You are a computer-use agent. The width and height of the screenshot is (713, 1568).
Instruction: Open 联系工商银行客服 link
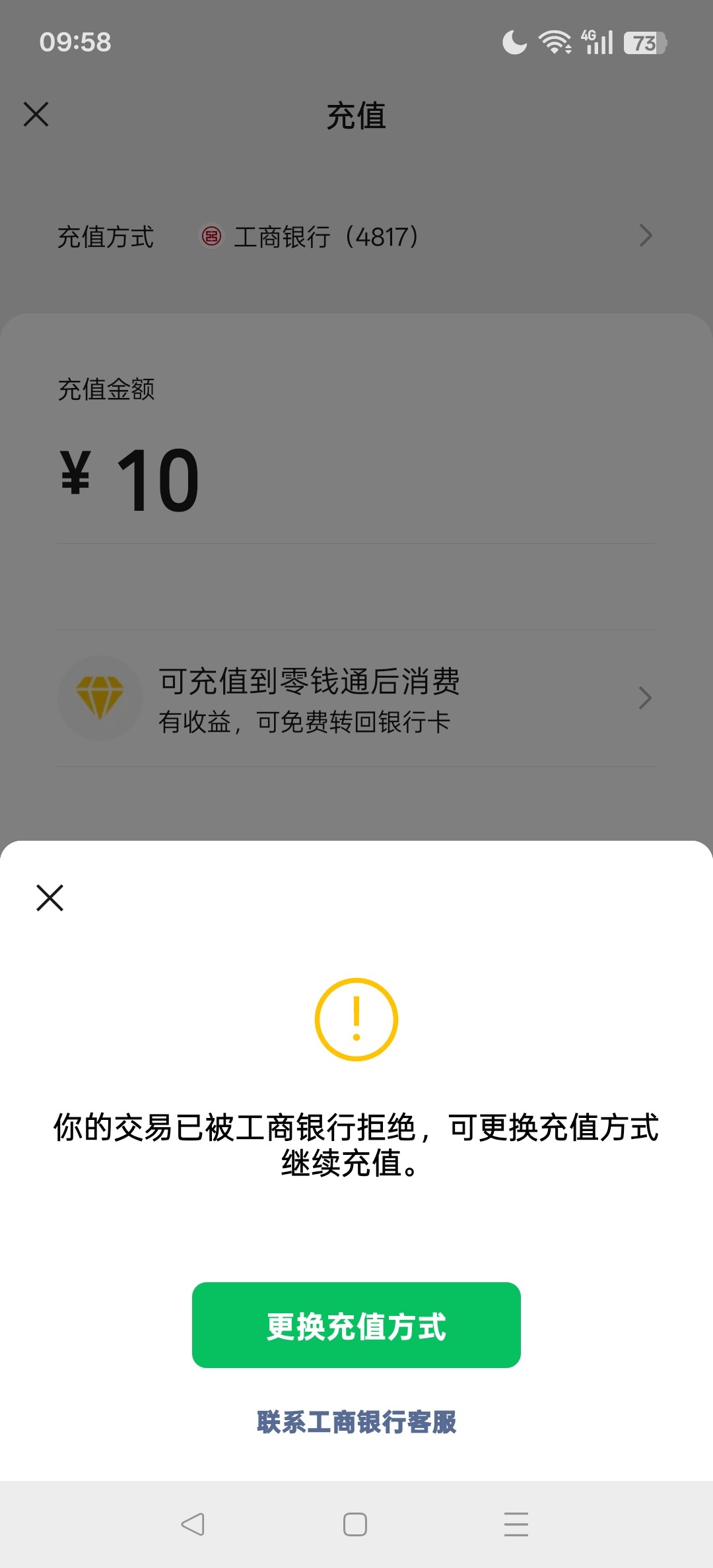(x=356, y=1422)
